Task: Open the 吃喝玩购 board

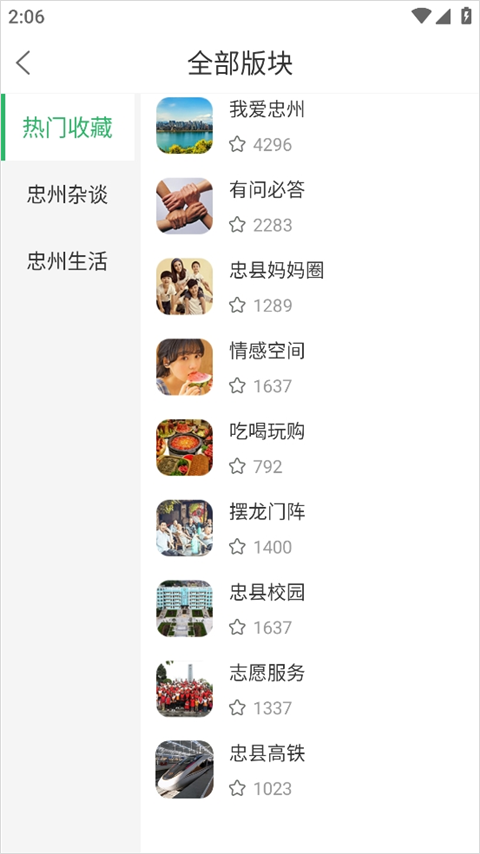Action: click(x=309, y=448)
